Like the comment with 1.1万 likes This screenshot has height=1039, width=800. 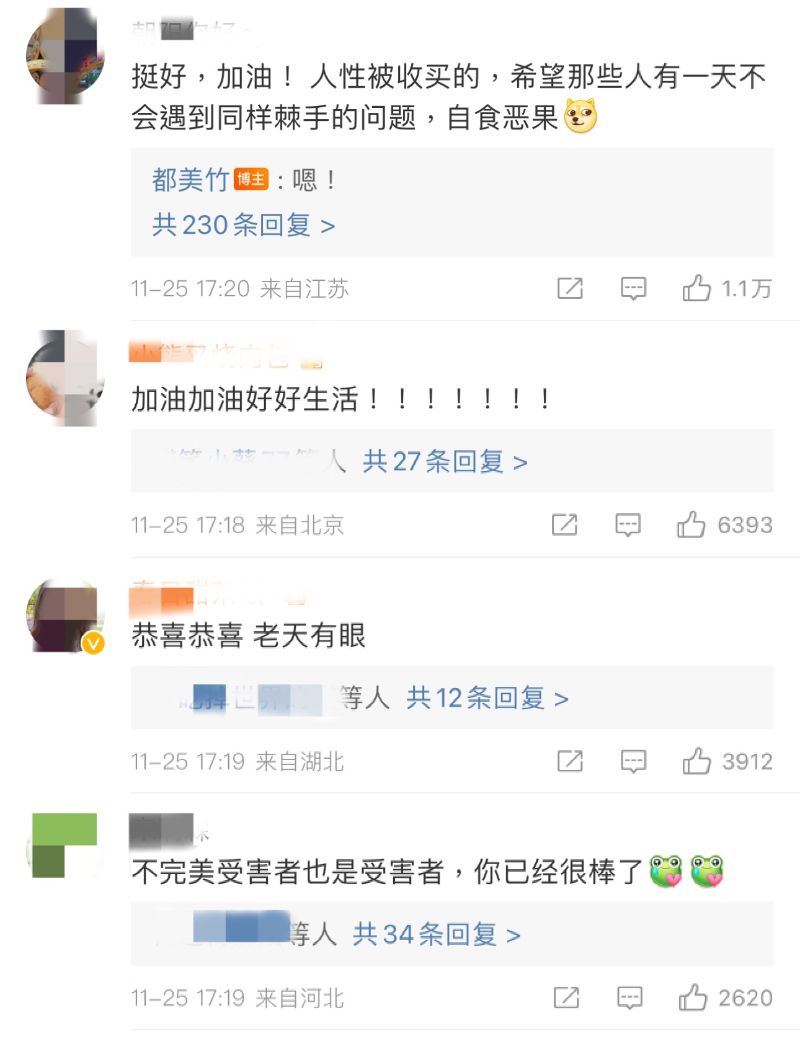tap(697, 289)
